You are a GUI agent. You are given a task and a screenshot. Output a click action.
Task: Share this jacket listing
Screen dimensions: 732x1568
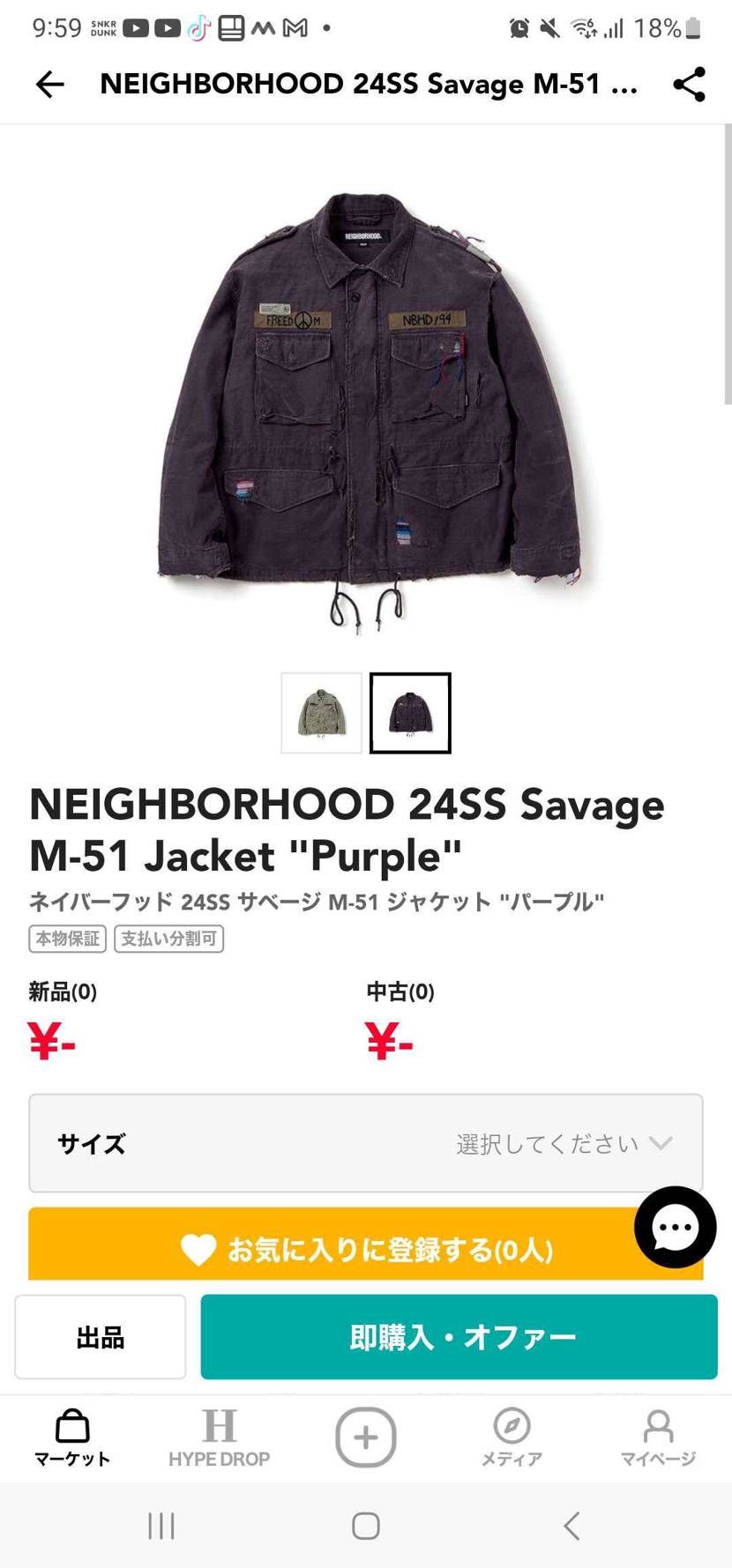click(689, 84)
